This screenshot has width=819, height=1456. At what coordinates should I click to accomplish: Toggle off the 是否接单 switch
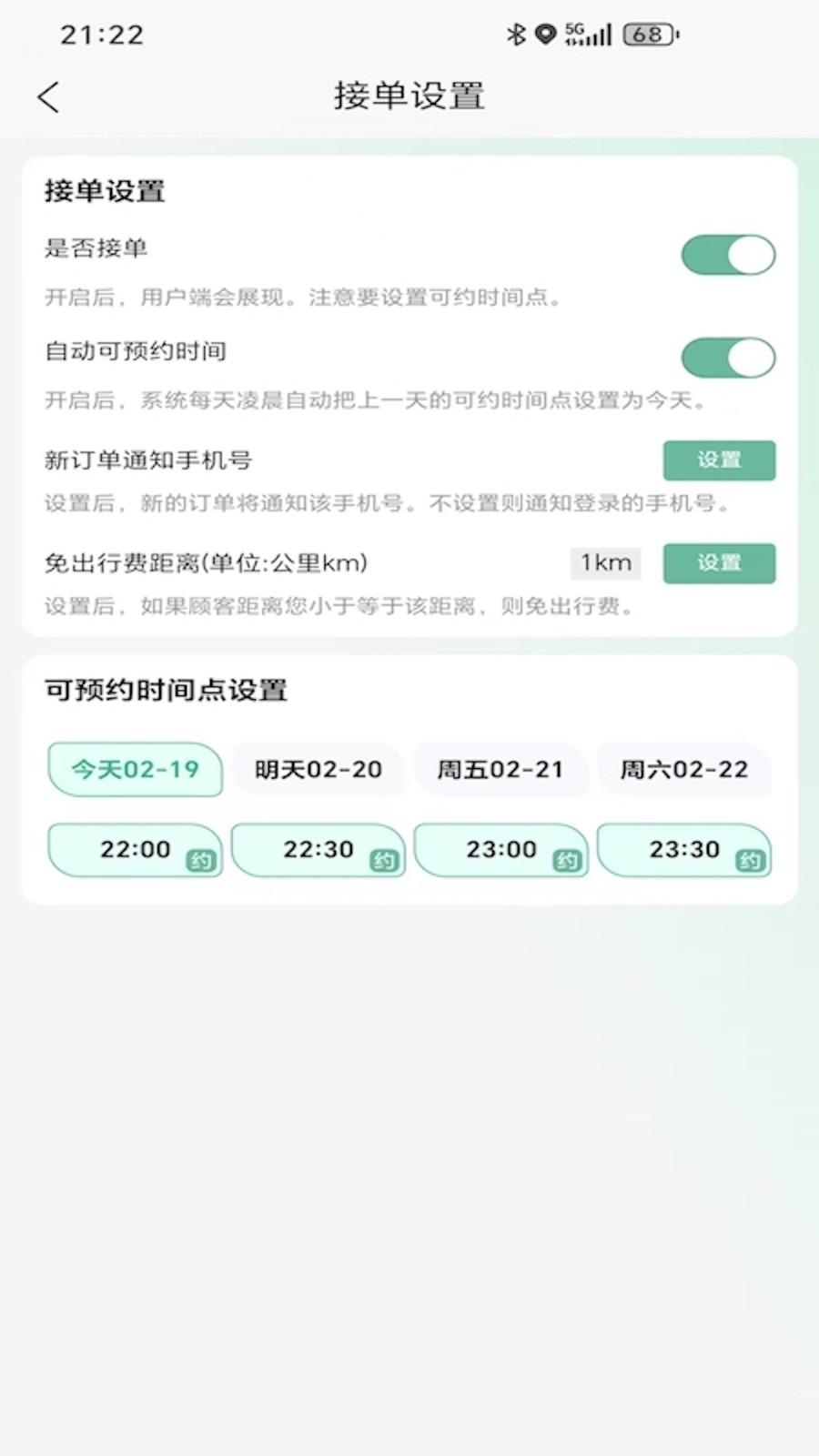pyautogui.click(x=727, y=255)
